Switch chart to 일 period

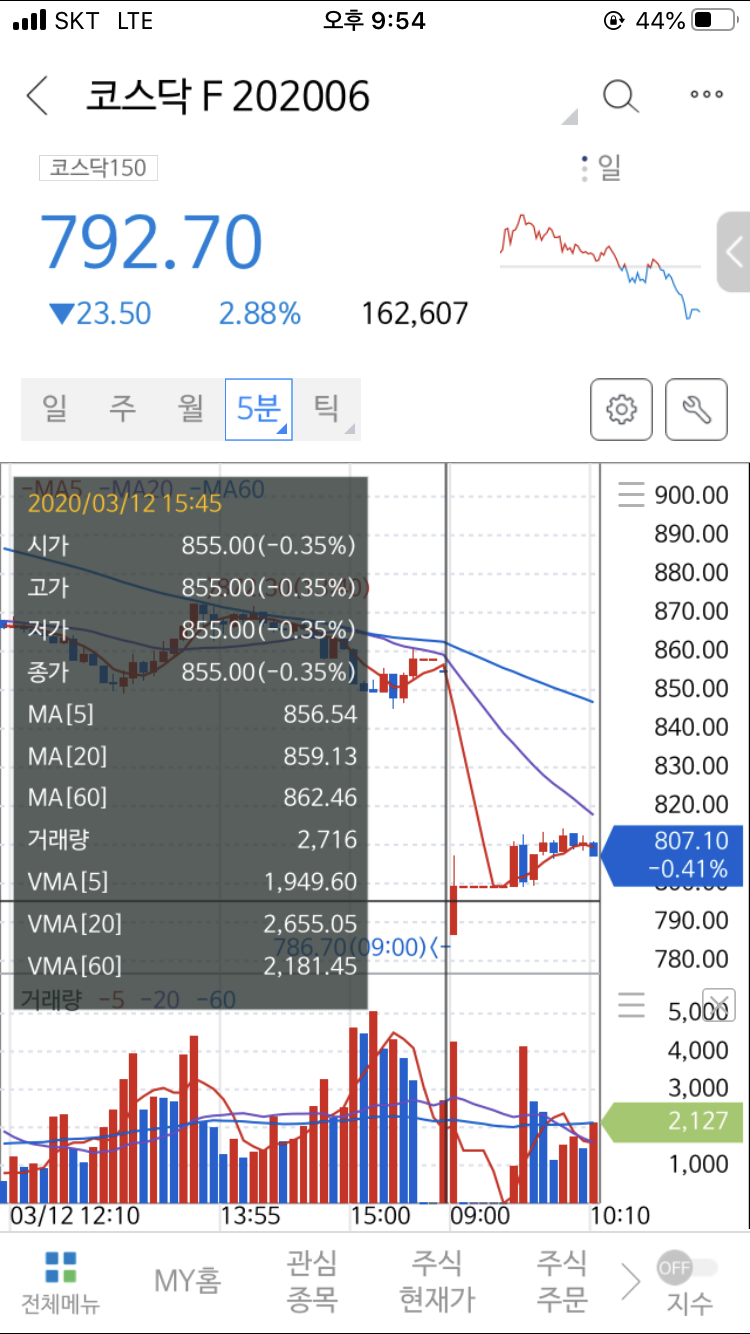(56, 409)
